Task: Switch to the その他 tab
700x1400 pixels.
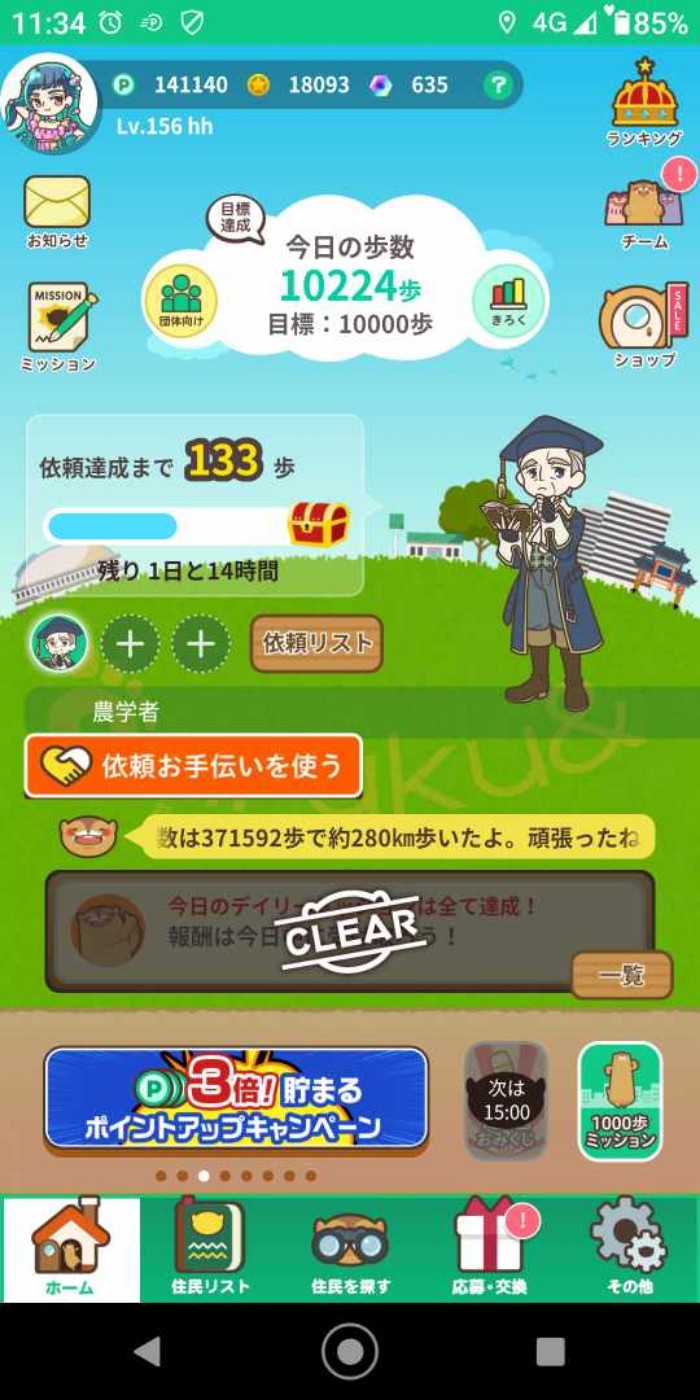Action: click(629, 1248)
